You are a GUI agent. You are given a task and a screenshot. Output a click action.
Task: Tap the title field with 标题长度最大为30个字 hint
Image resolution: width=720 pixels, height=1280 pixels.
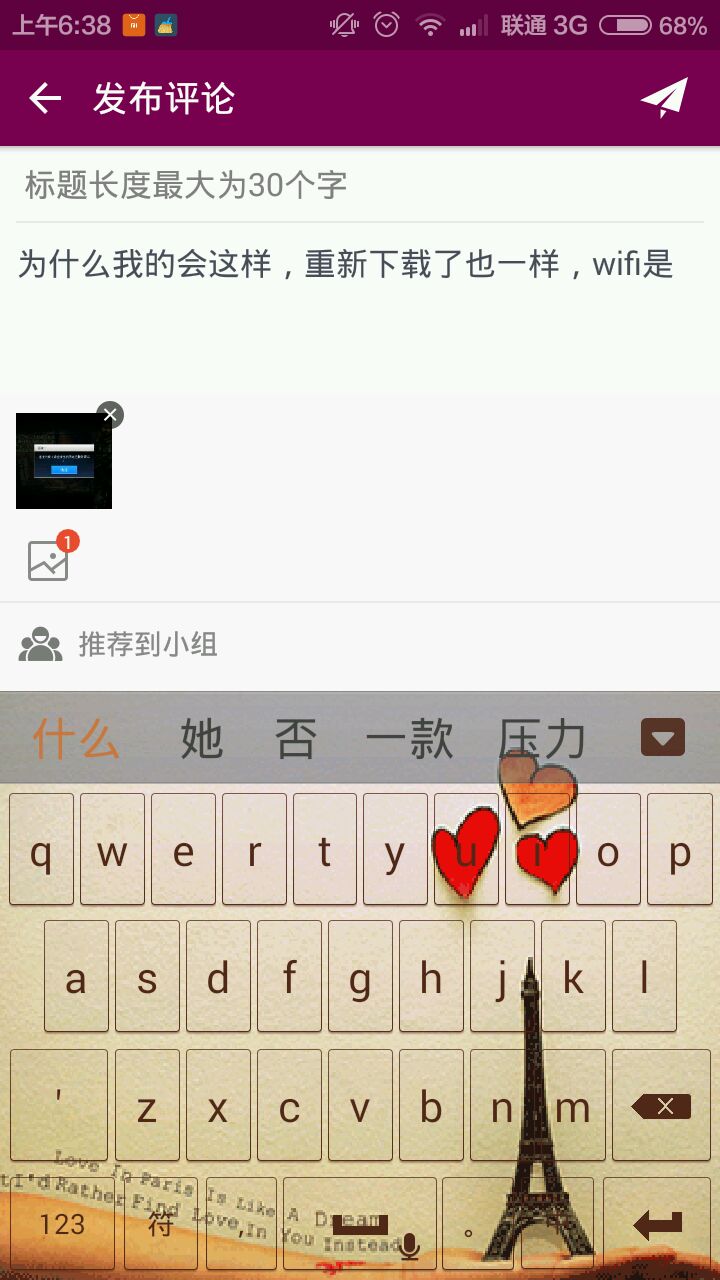coord(360,185)
